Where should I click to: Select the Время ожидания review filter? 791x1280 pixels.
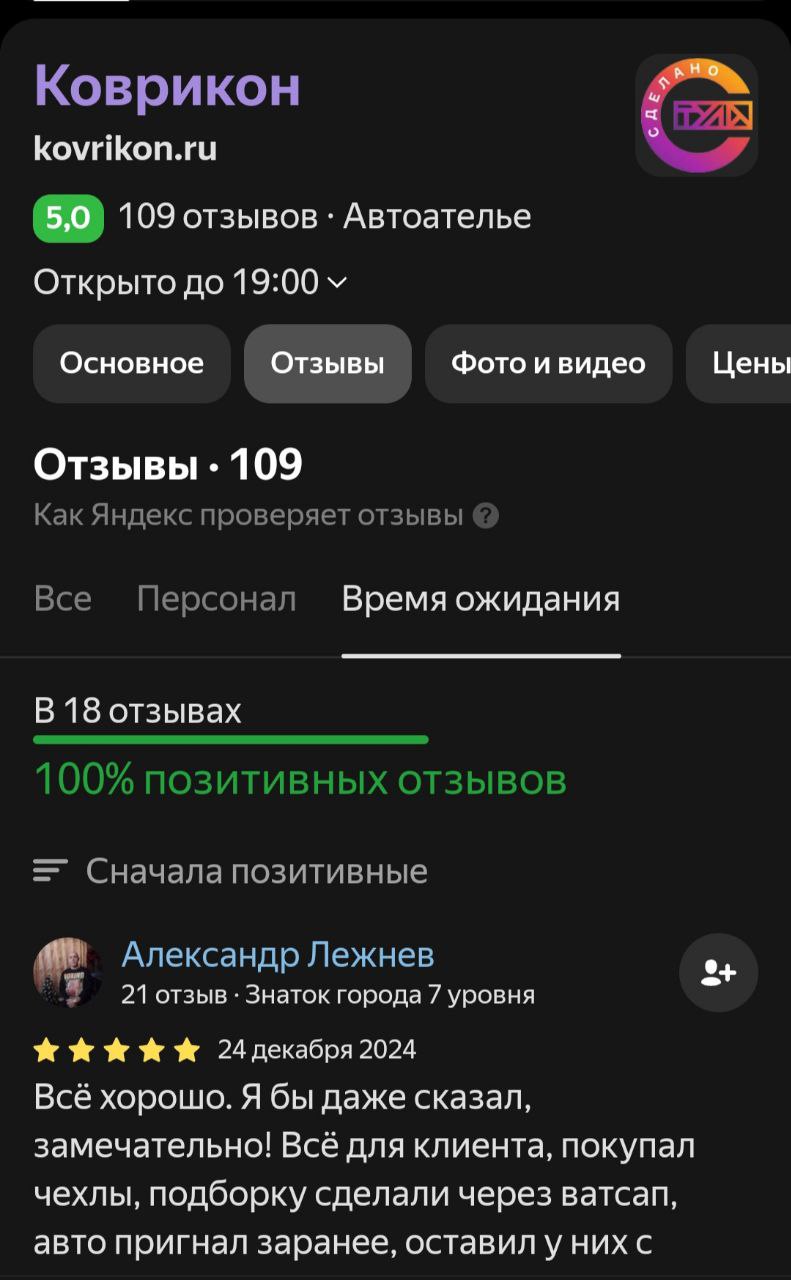480,599
